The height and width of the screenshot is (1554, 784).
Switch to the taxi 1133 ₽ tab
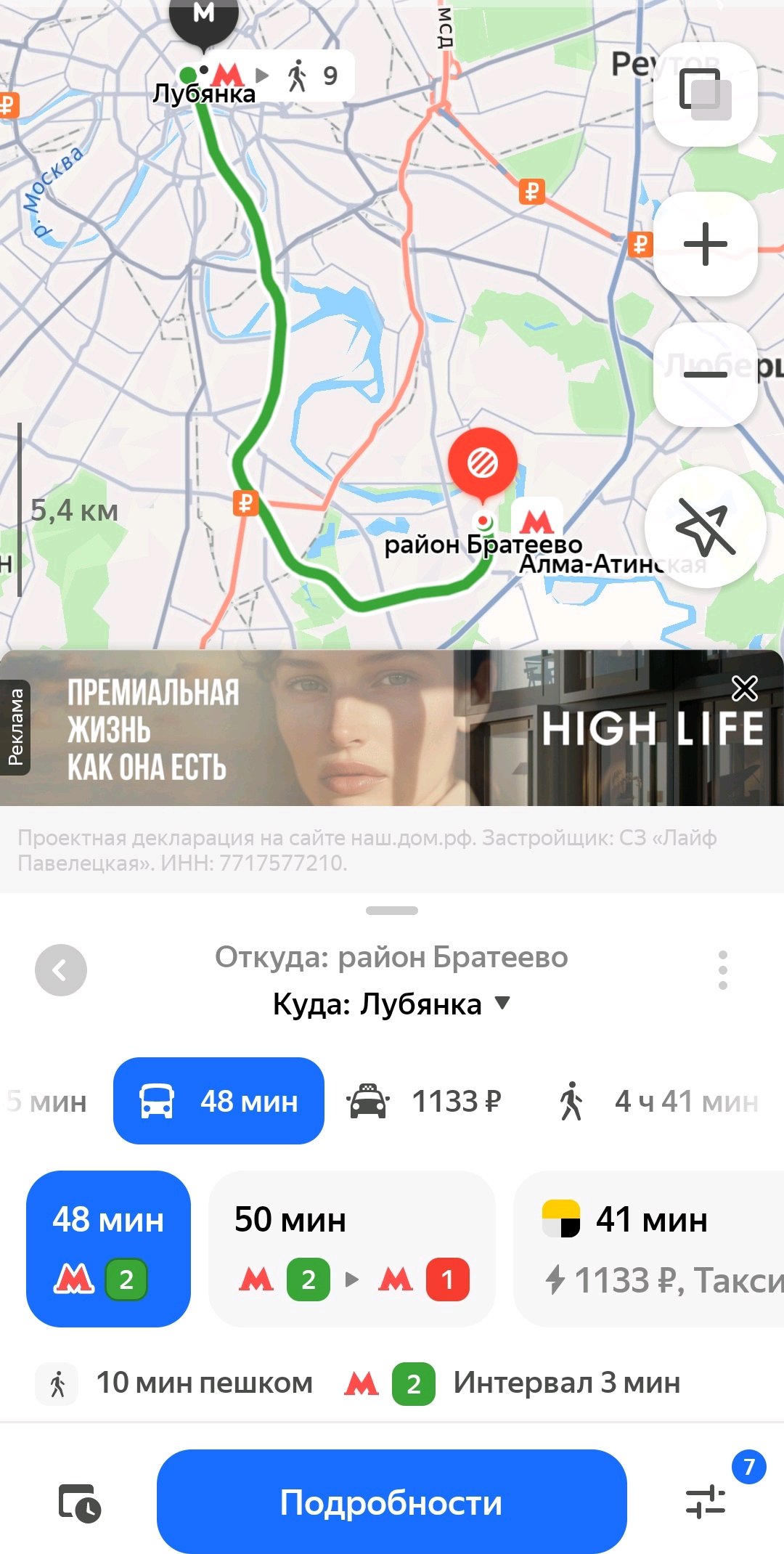click(x=425, y=1101)
